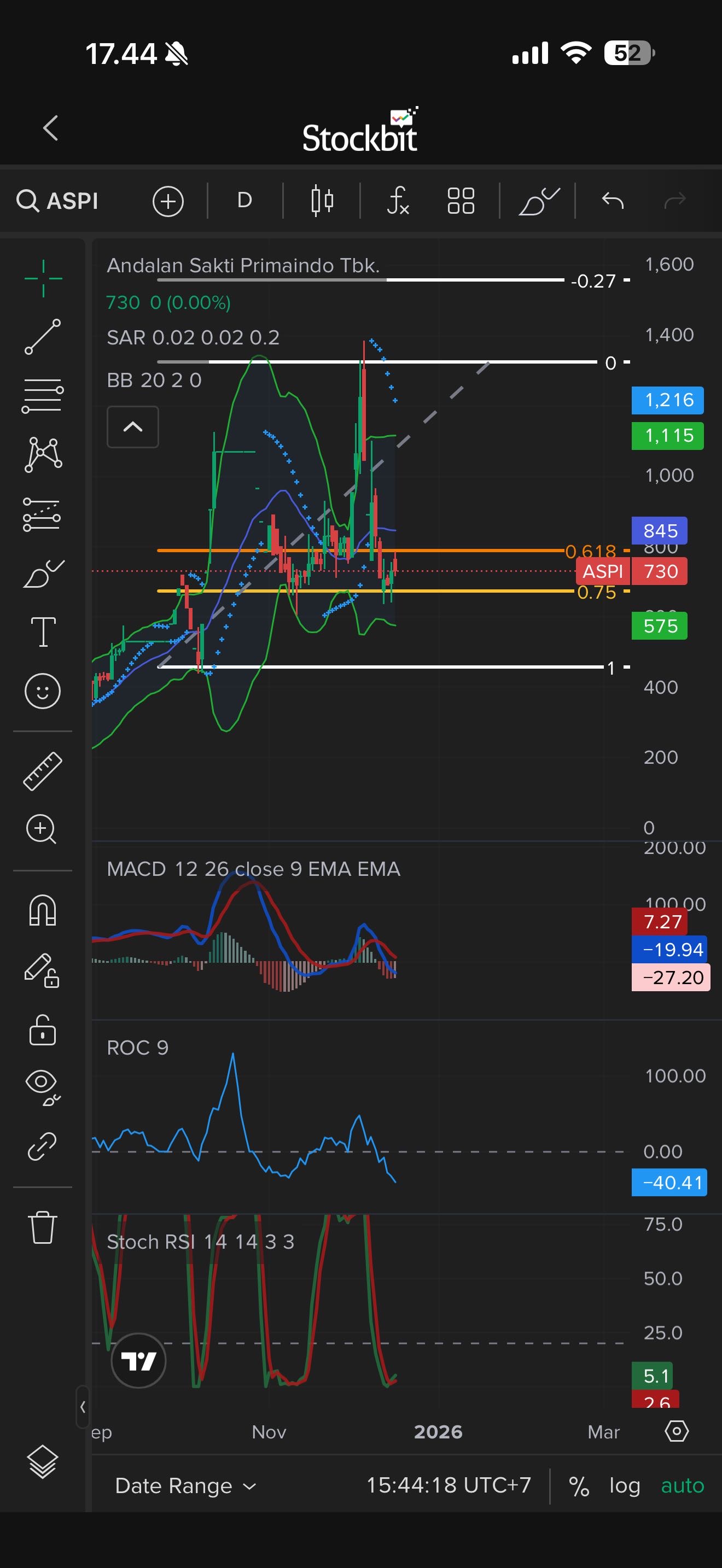Open the emoji sticker tool
The width and height of the screenshot is (722, 1568).
point(43,691)
